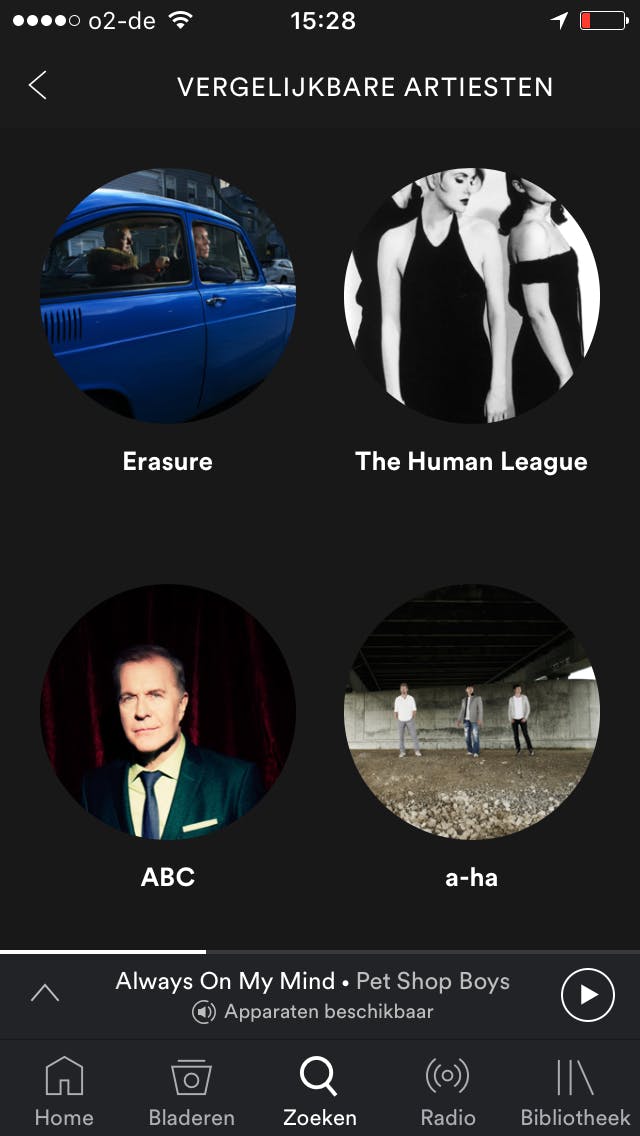This screenshot has width=640, height=1136.
Task: Select the Zoeken tab
Action: coord(319,1090)
